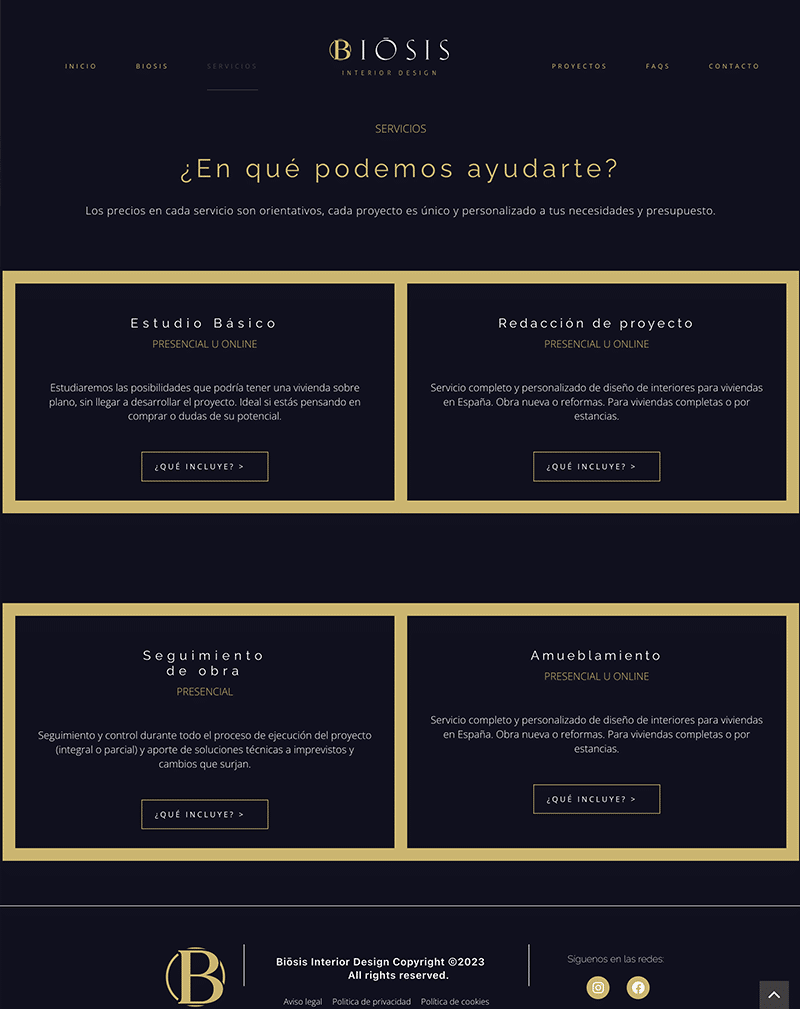See what Amueblamiento includes
Viewport: 800px width, 1009px height.
point(597,799)
